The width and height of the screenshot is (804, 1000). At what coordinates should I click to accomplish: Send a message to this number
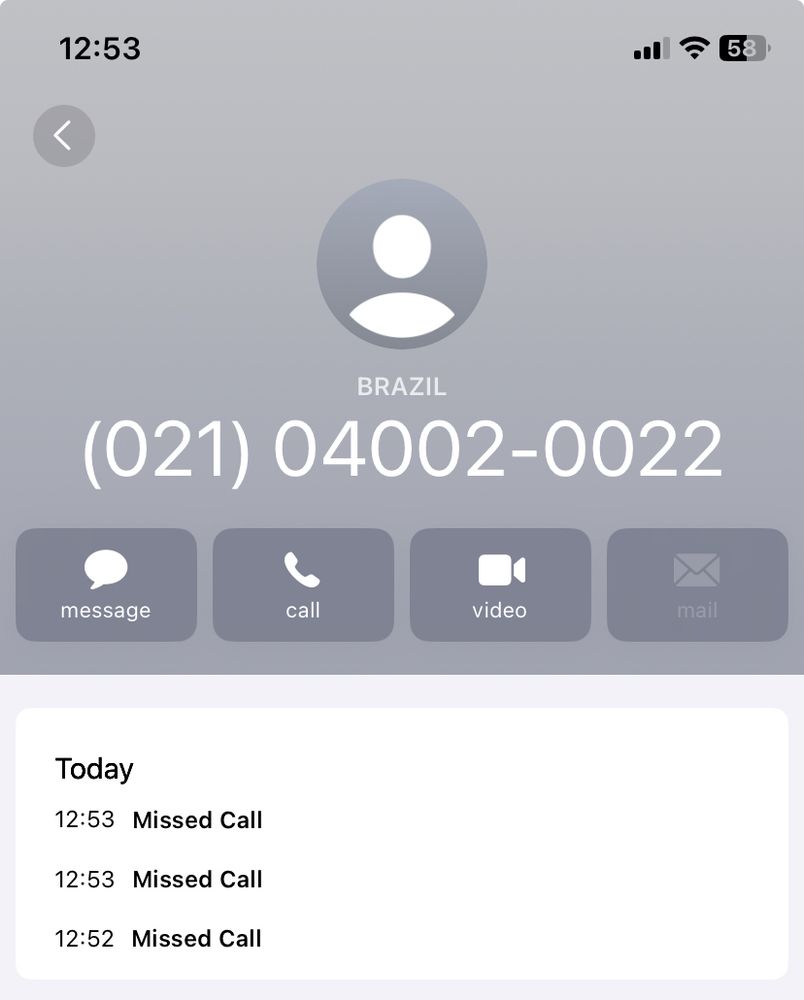point(106,584)
